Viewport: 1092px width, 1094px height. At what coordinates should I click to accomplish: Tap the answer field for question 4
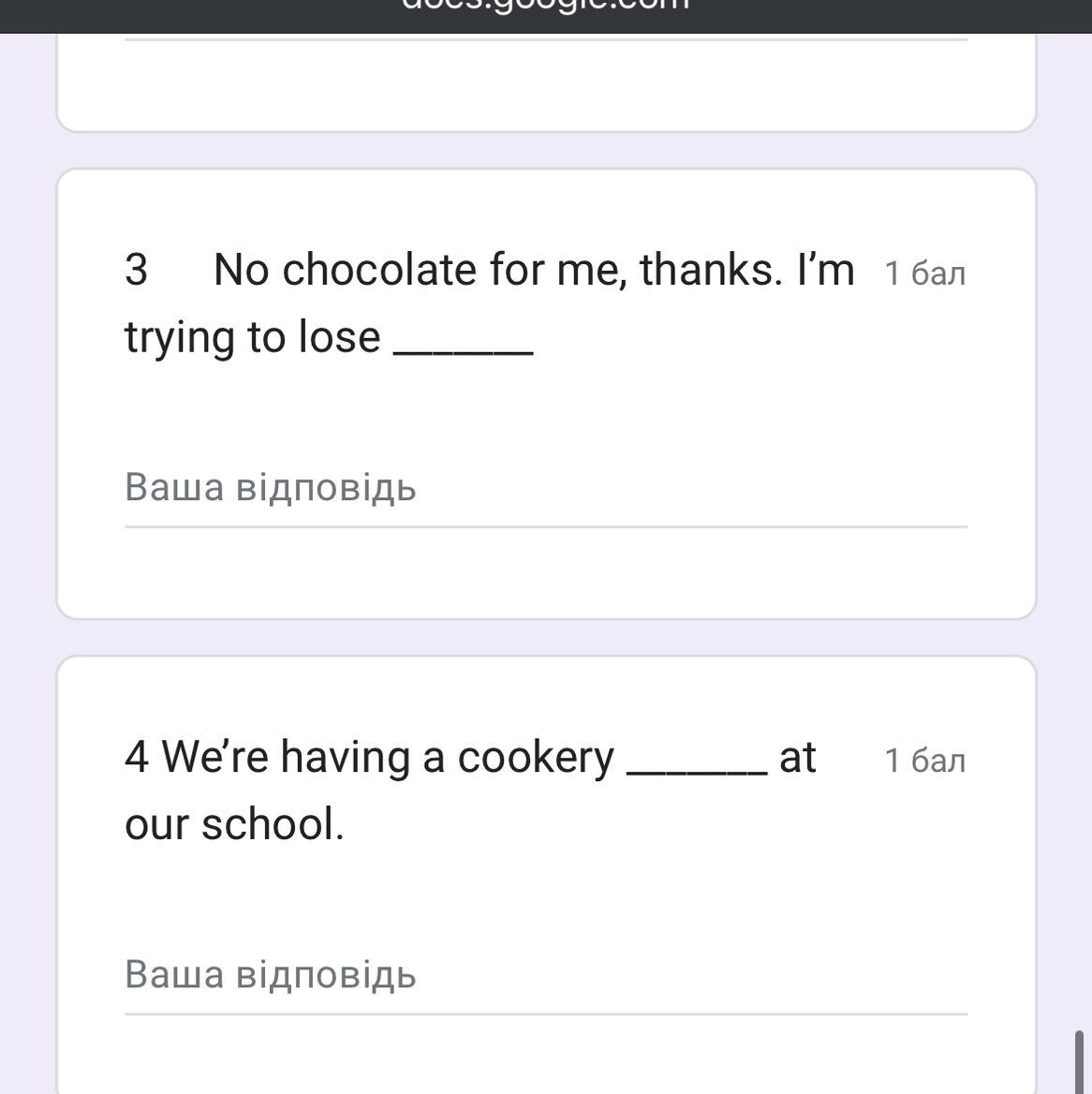coord(545,976)
